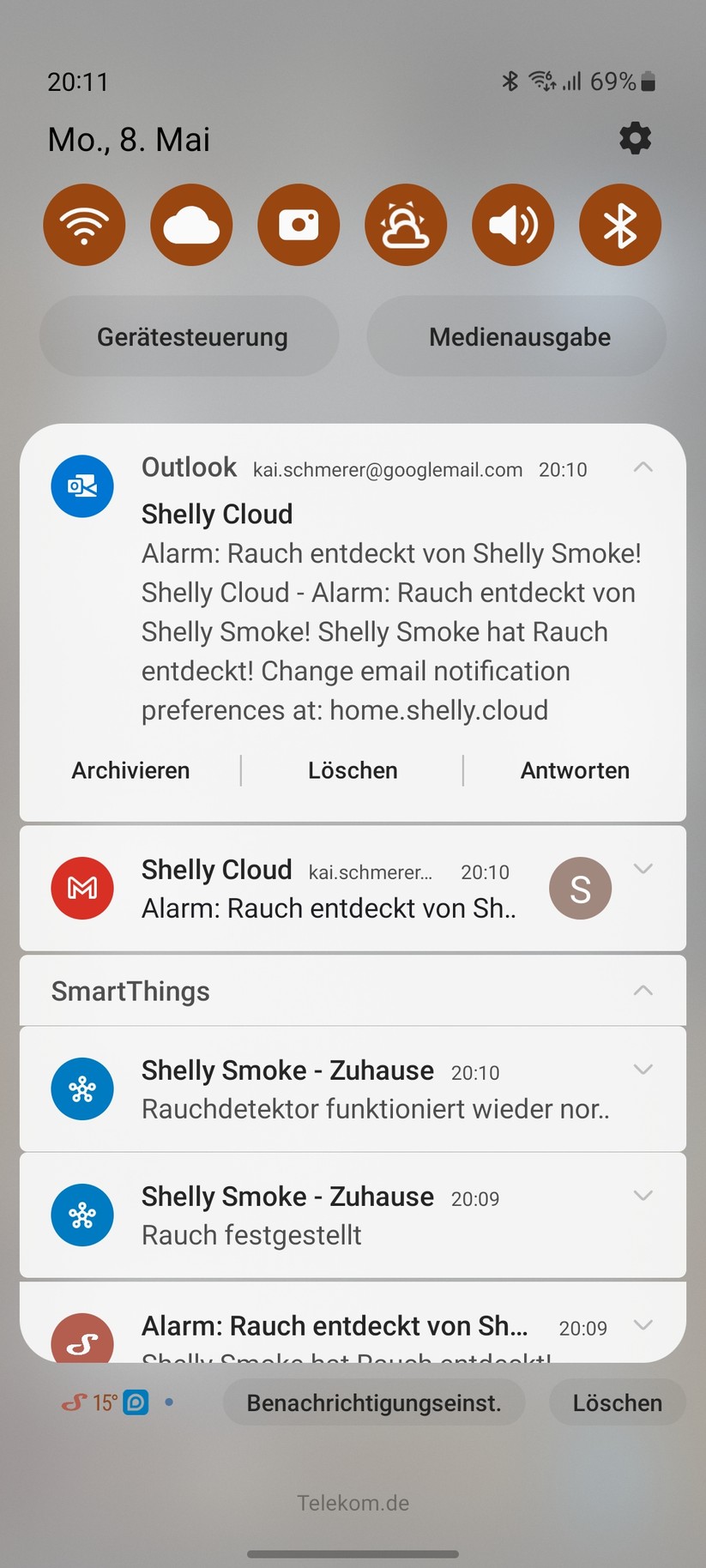The image size is (706, 1568).
Task: Expand the Shelly Cloud Gmail notification
Action: [x=643, y=869]
